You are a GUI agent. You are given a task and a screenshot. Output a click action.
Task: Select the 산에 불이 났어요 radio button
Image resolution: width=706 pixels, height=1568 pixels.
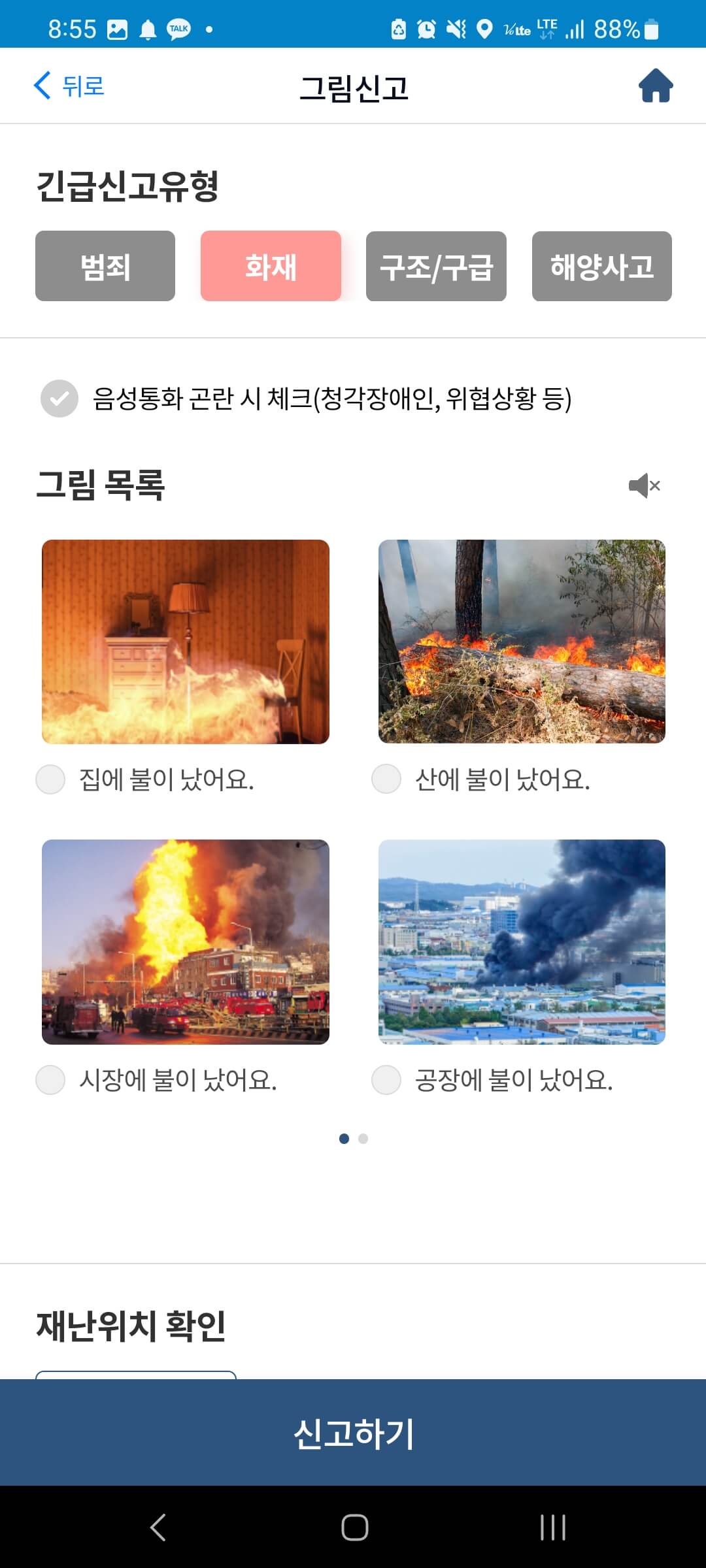[x=386, y=779]
